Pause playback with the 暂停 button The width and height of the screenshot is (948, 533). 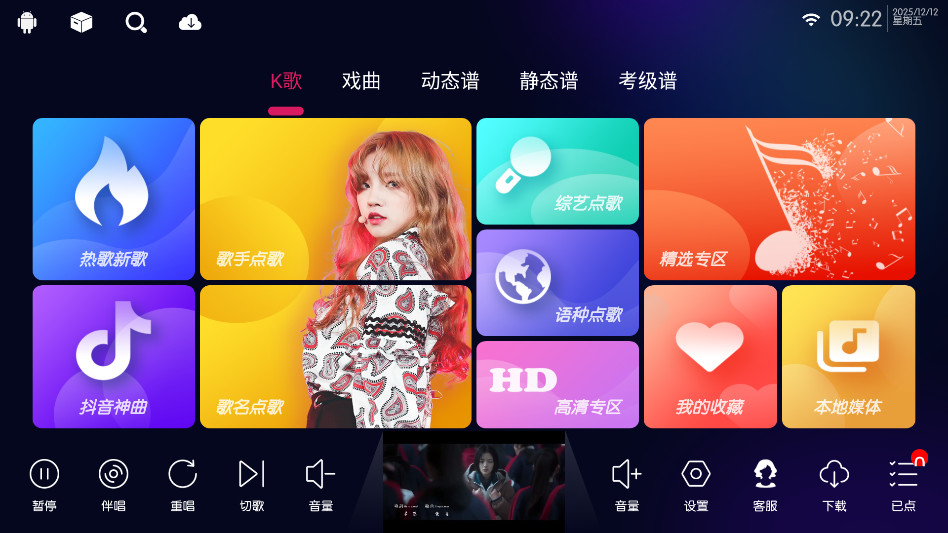(44, 484)
